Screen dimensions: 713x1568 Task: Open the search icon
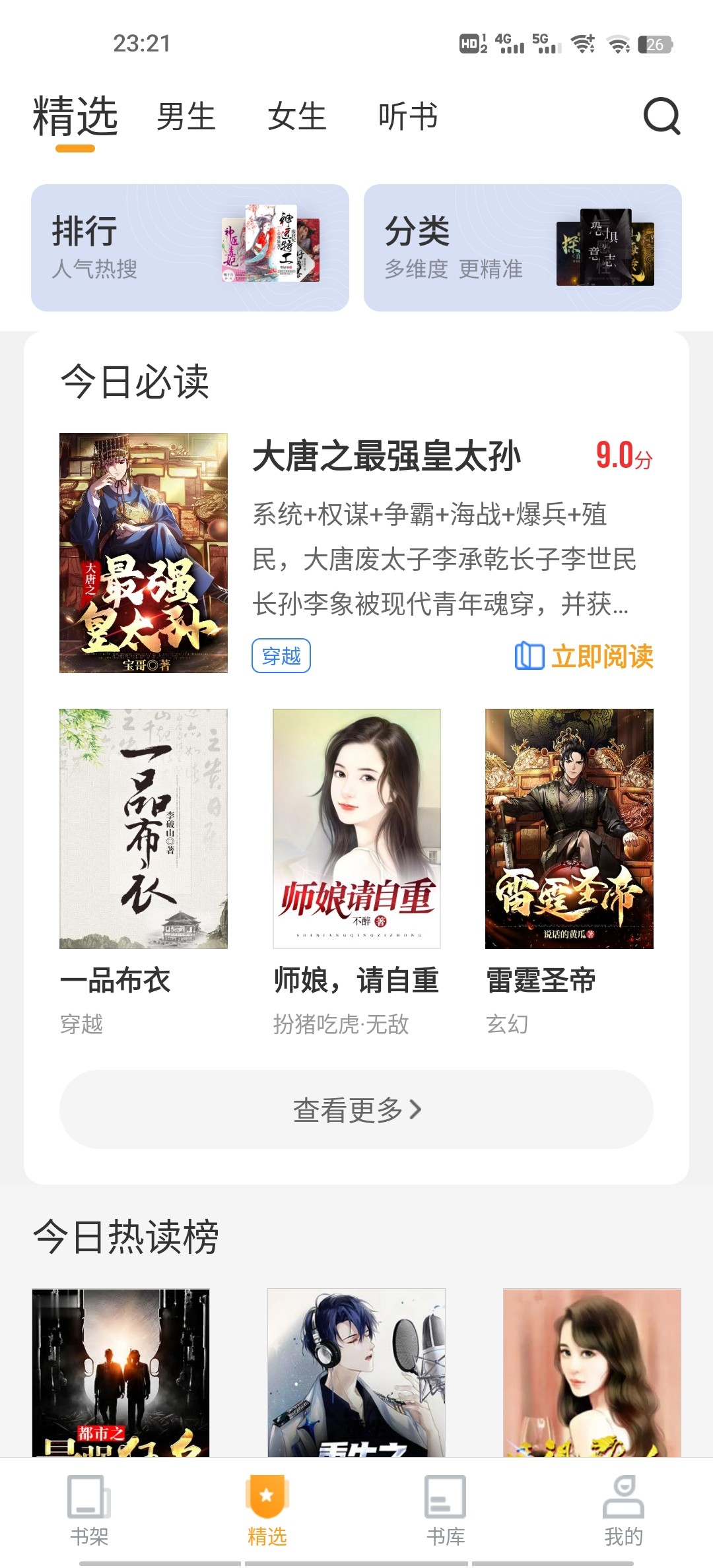coord(662,117)
